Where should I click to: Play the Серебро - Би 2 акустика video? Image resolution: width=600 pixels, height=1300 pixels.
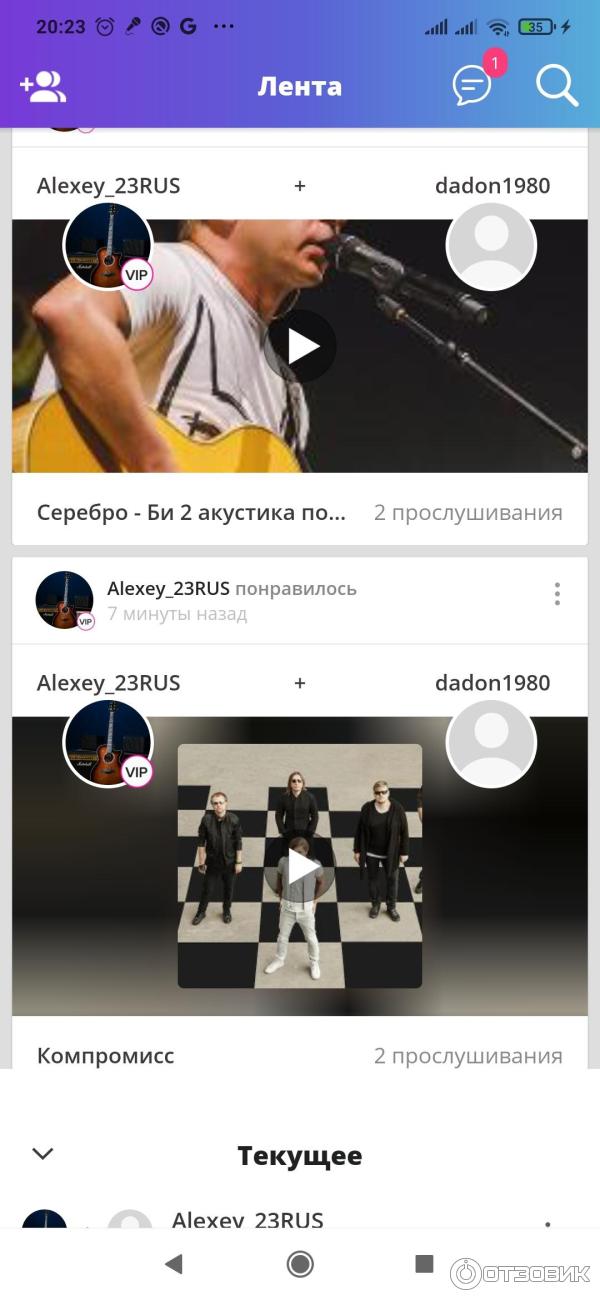[x=300, y=346]
